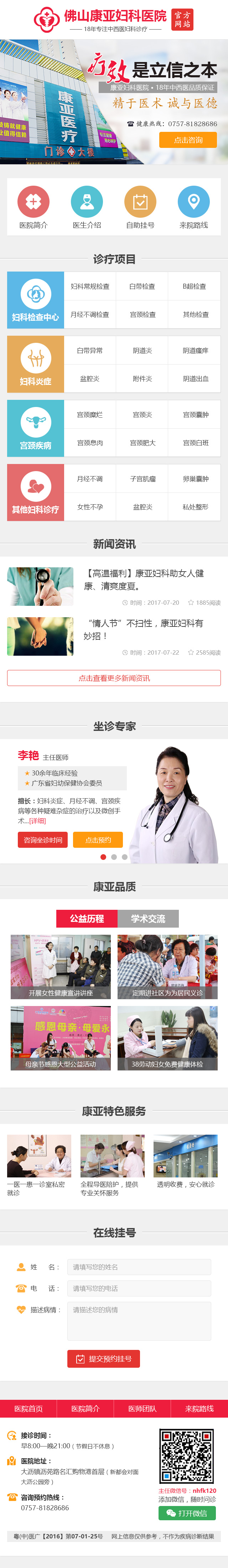
Task: Tap 咨询坐诊时间 for Dr. 李艳
Action: 42,840
